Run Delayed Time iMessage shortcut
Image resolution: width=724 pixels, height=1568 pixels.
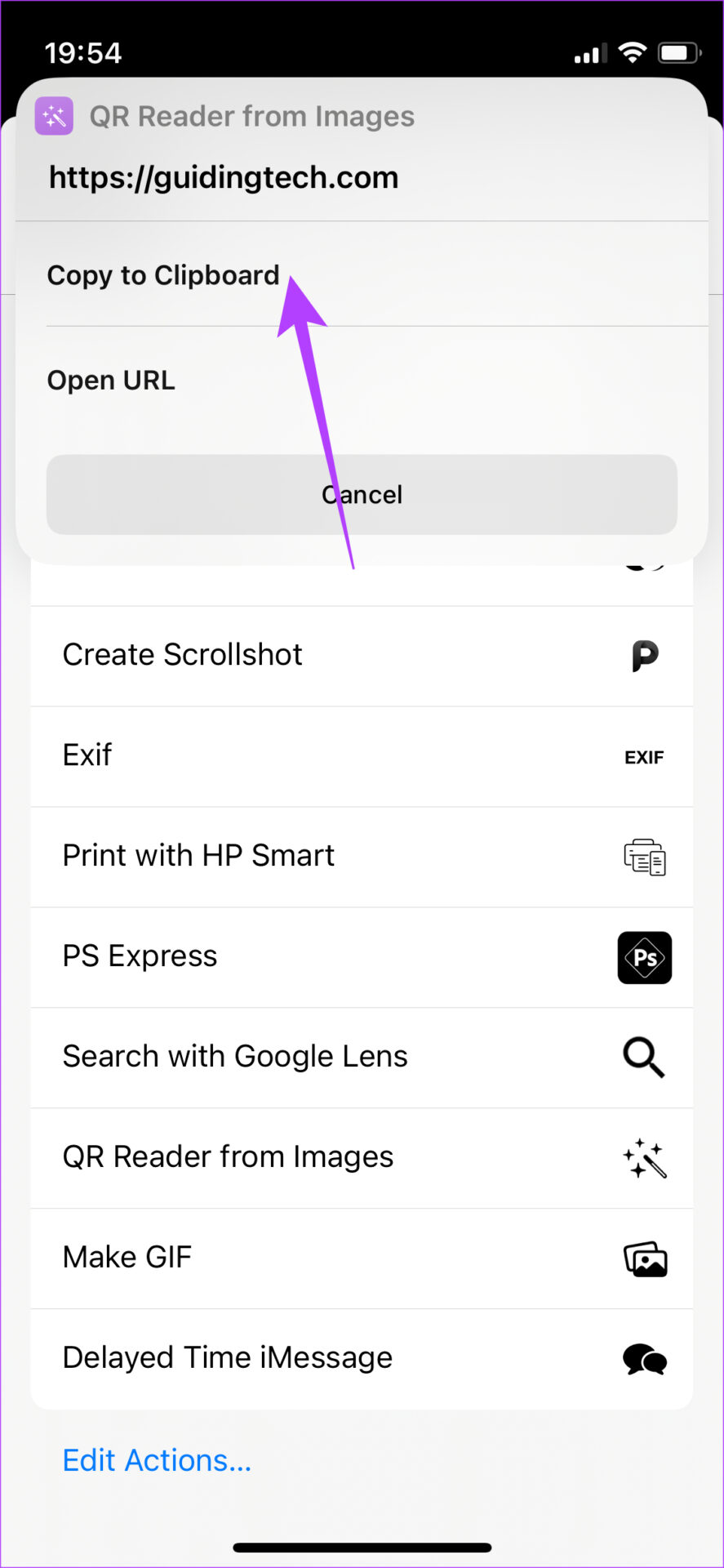coord(362,1359)
